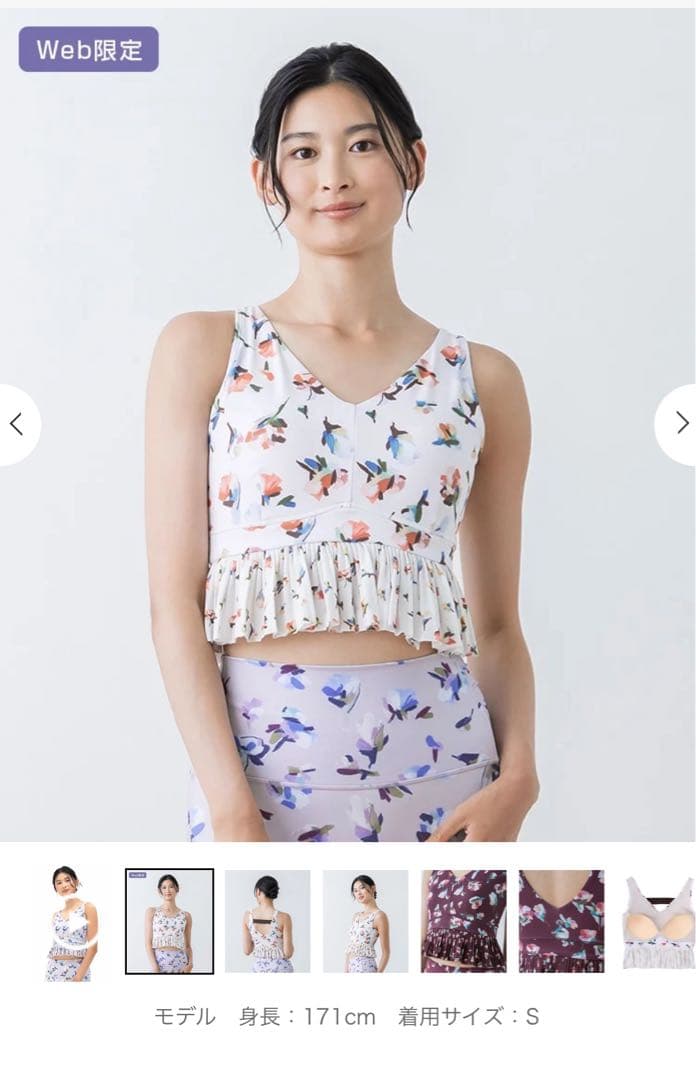Show the burgundy V-neckline close-up thumbnail

click(x=561, y=921)
